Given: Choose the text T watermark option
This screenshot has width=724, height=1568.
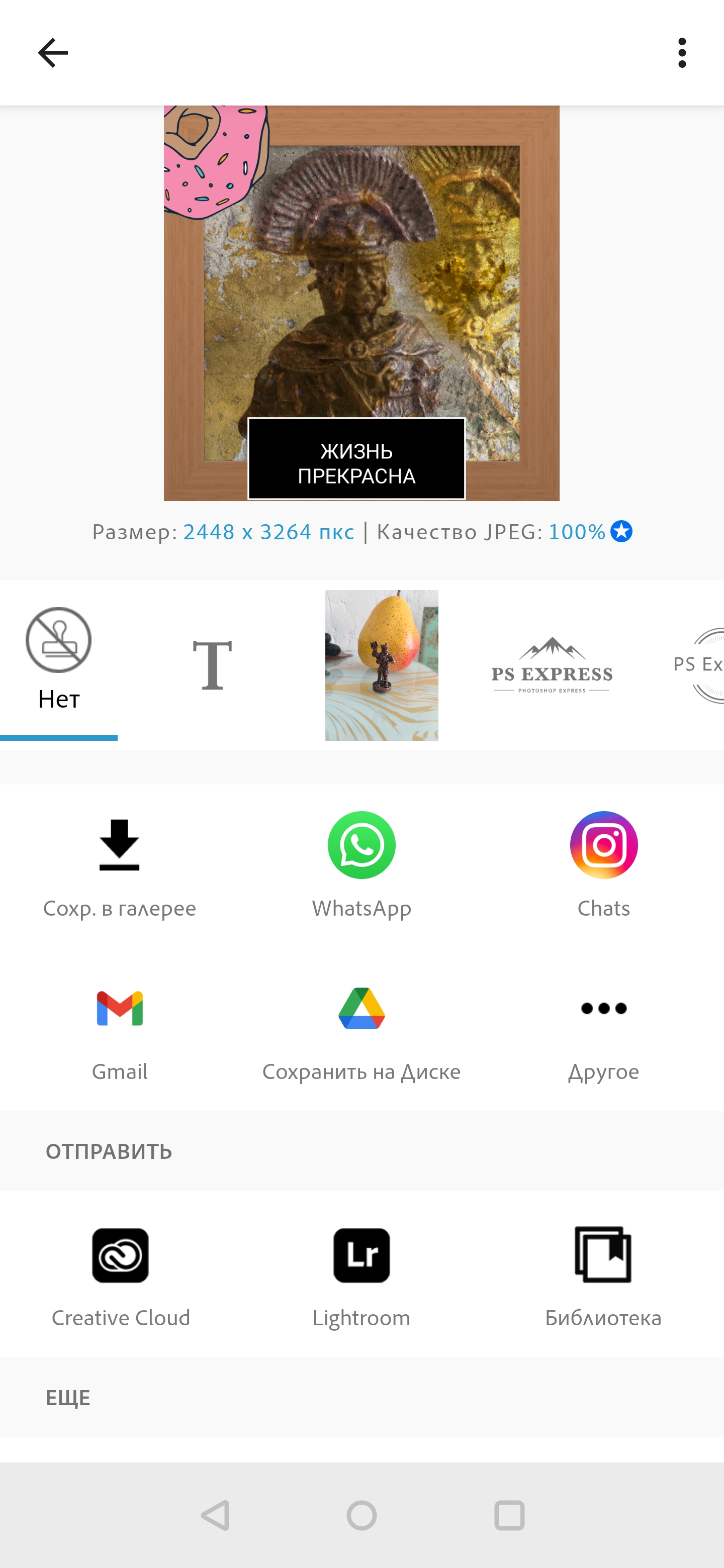Looking at the screenshot, I should [212, 665].
